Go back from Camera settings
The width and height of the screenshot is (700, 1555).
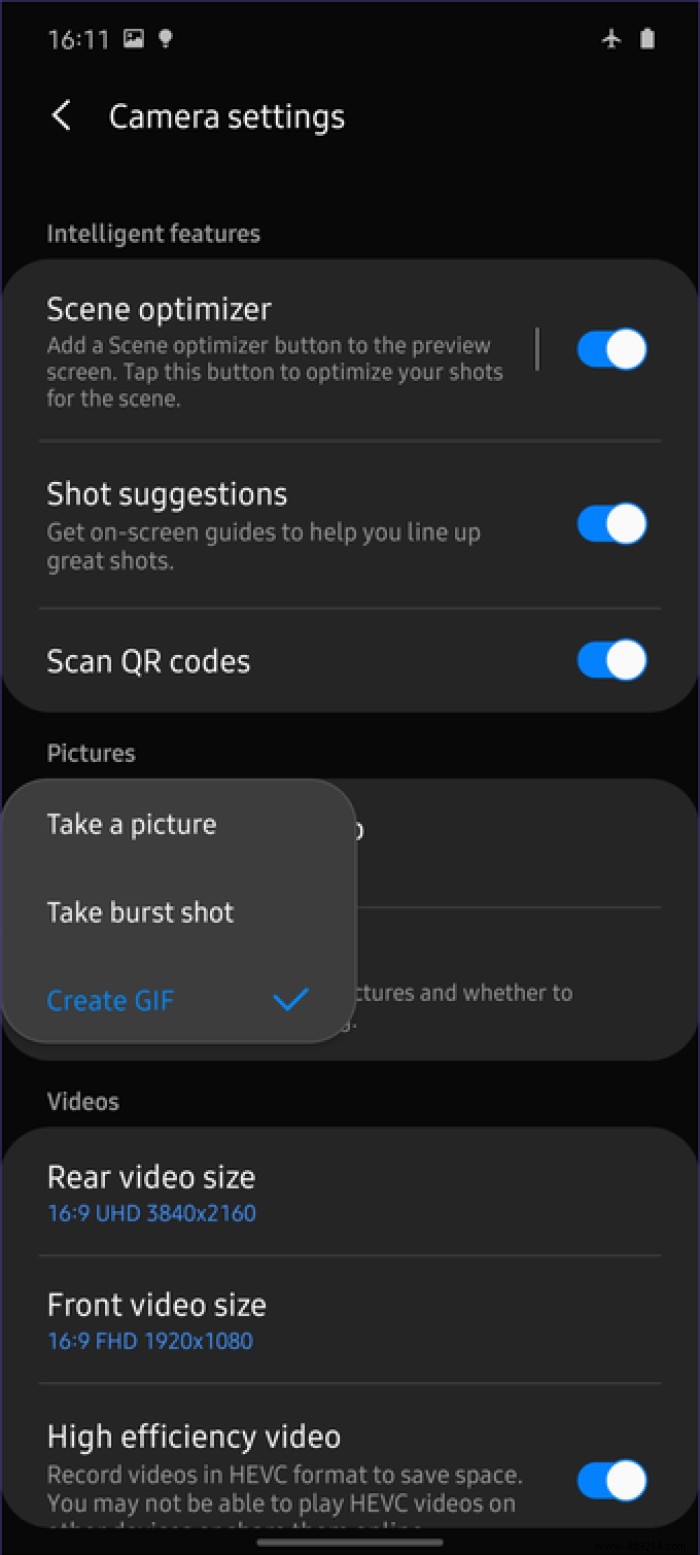tap(62, 116)
